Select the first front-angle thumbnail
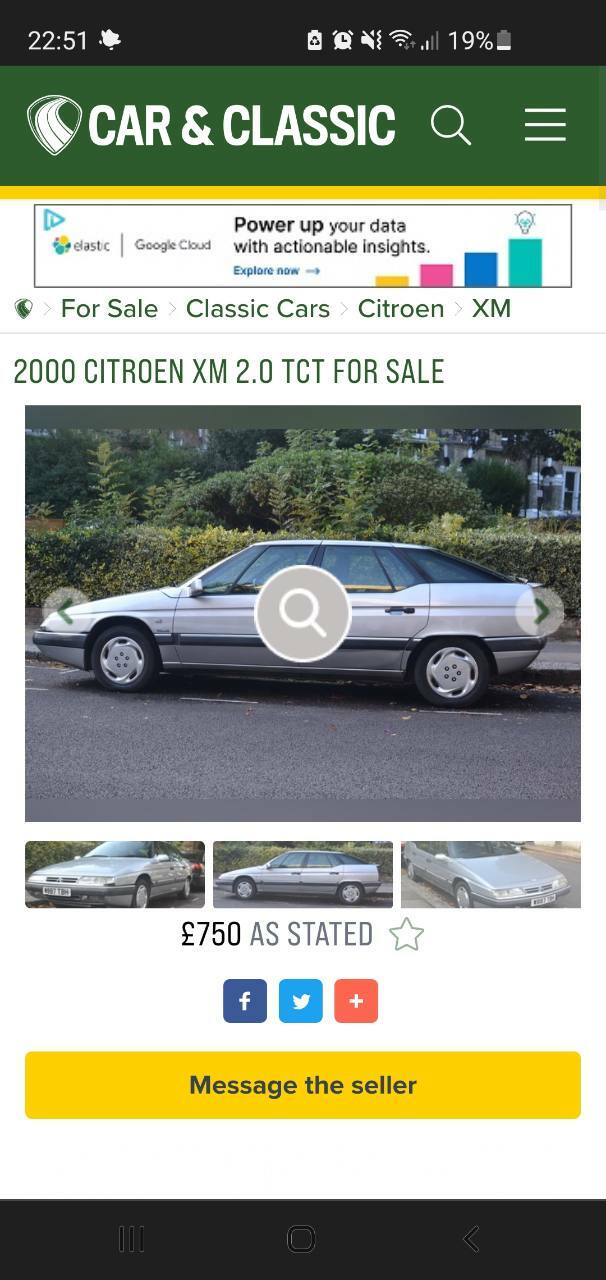This screenshot has width=606, height=1280. tap(115, 874)
